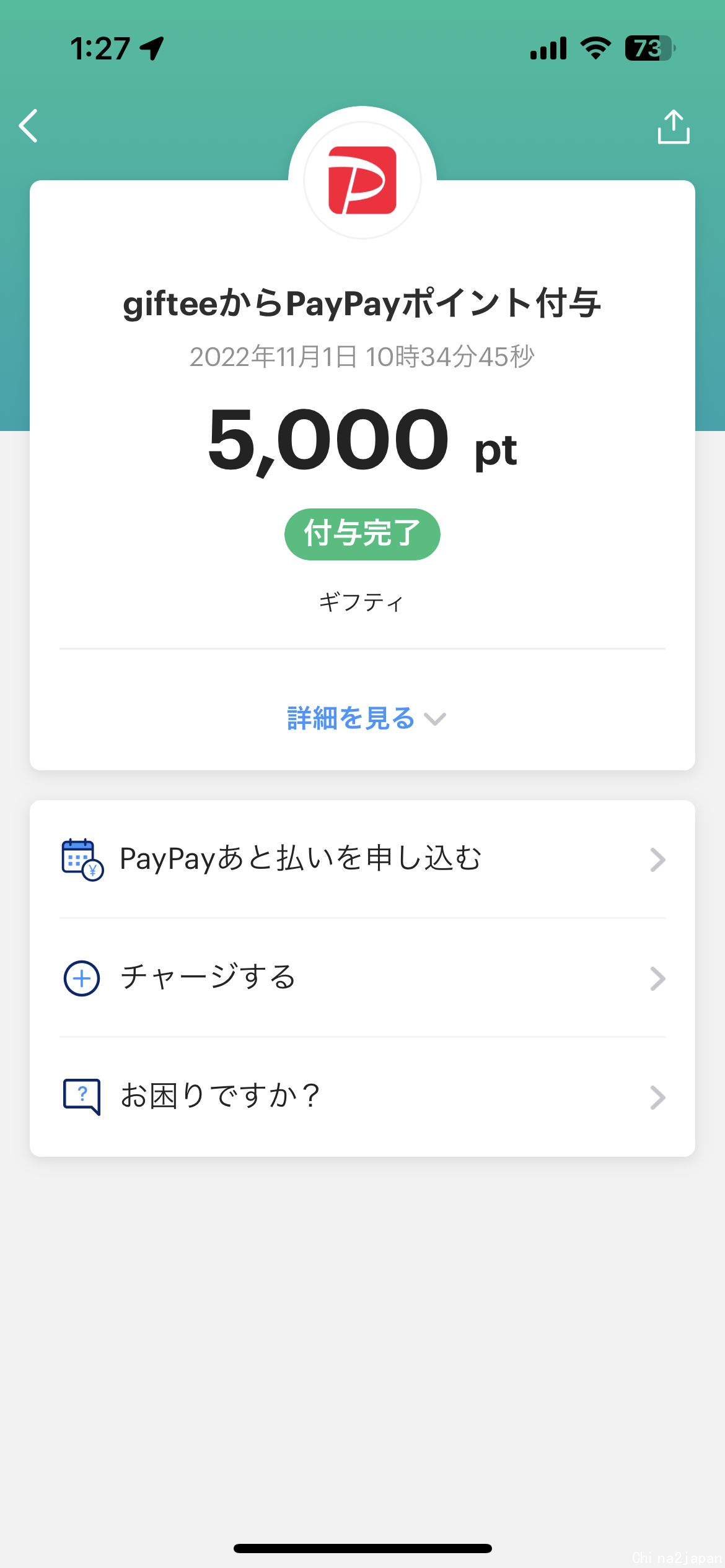The width and height of the screenshot is (725, 1568).
Task: Share this PayPay points receipt
Action: [674, 127]
